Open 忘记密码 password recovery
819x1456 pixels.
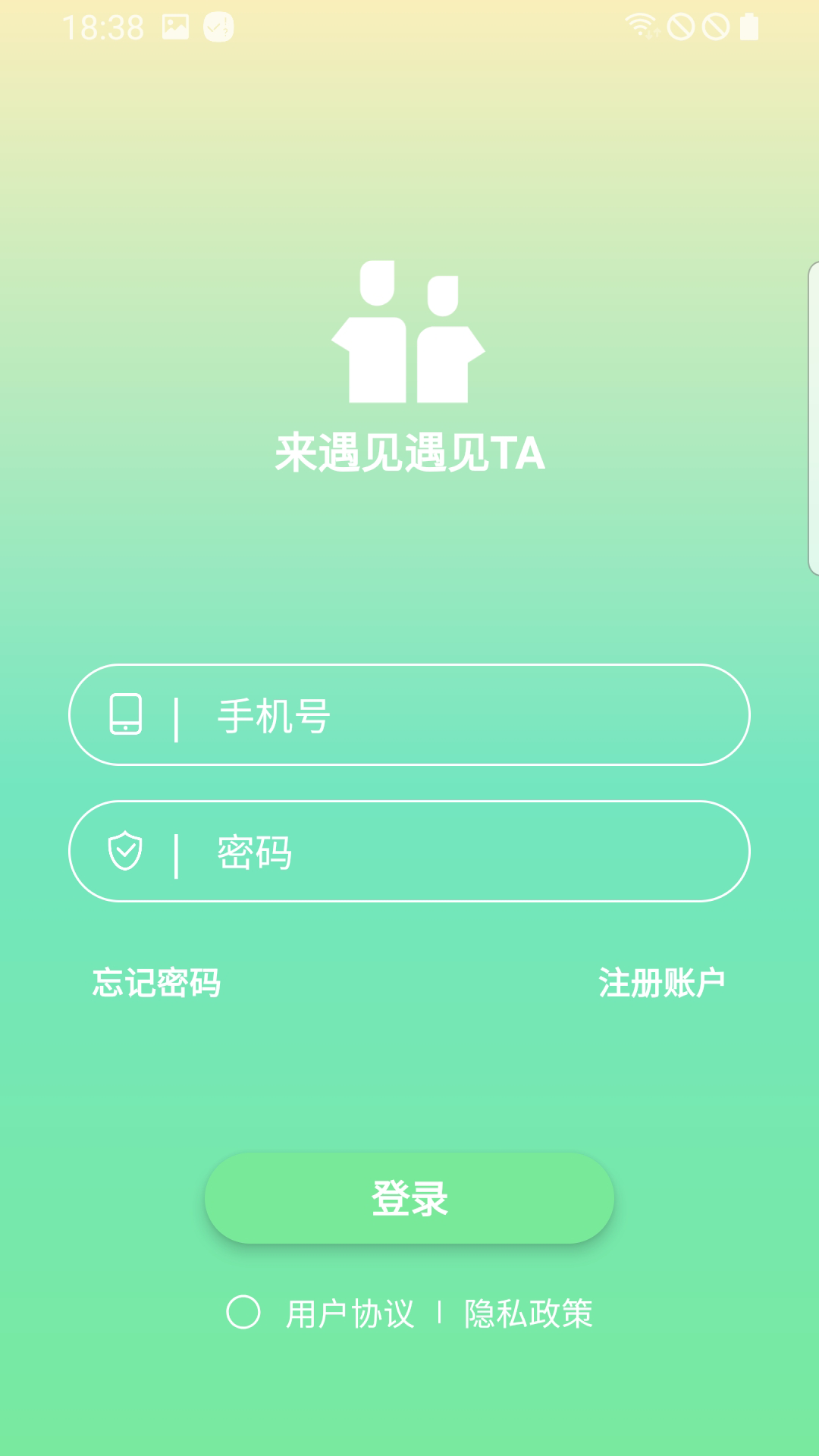click(157, 982)
